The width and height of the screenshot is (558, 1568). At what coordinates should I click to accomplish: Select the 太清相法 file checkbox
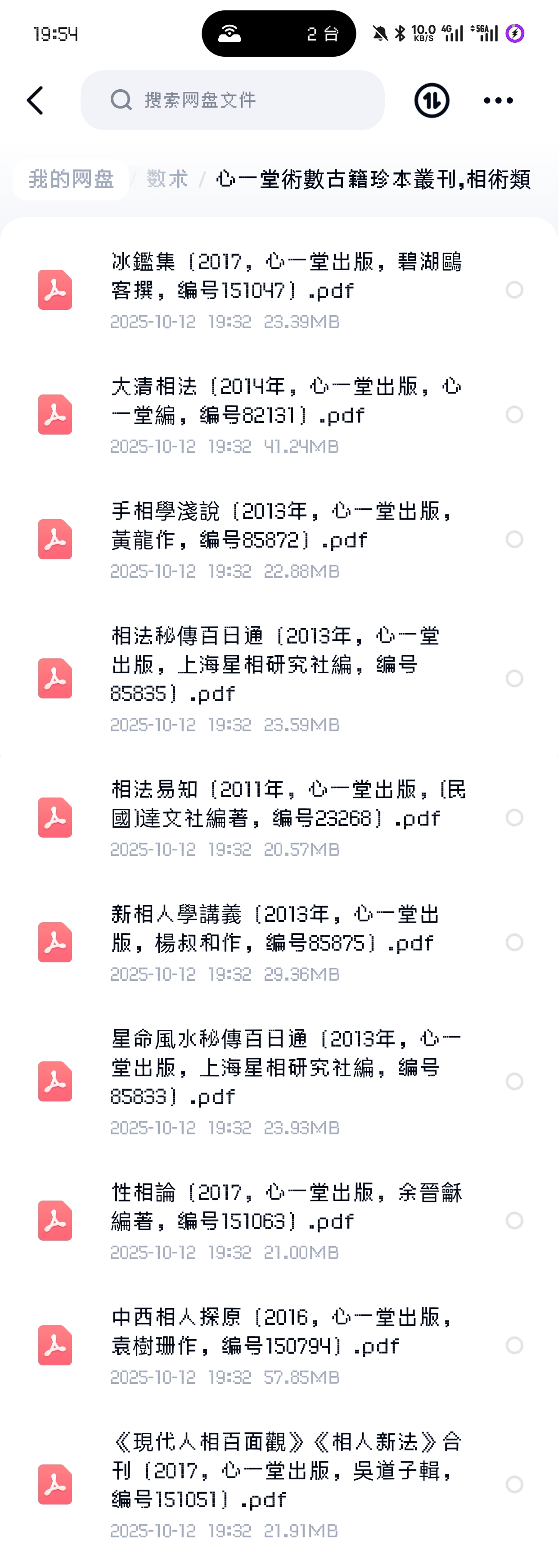(514, 415)
